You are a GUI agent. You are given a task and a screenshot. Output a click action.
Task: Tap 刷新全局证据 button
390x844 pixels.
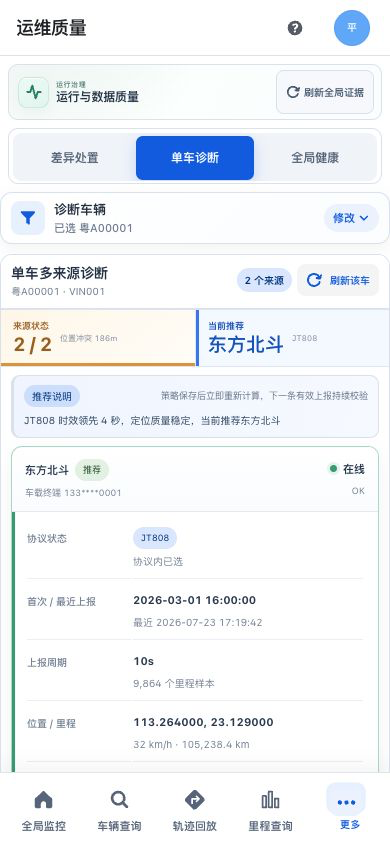tap(325, 92)
